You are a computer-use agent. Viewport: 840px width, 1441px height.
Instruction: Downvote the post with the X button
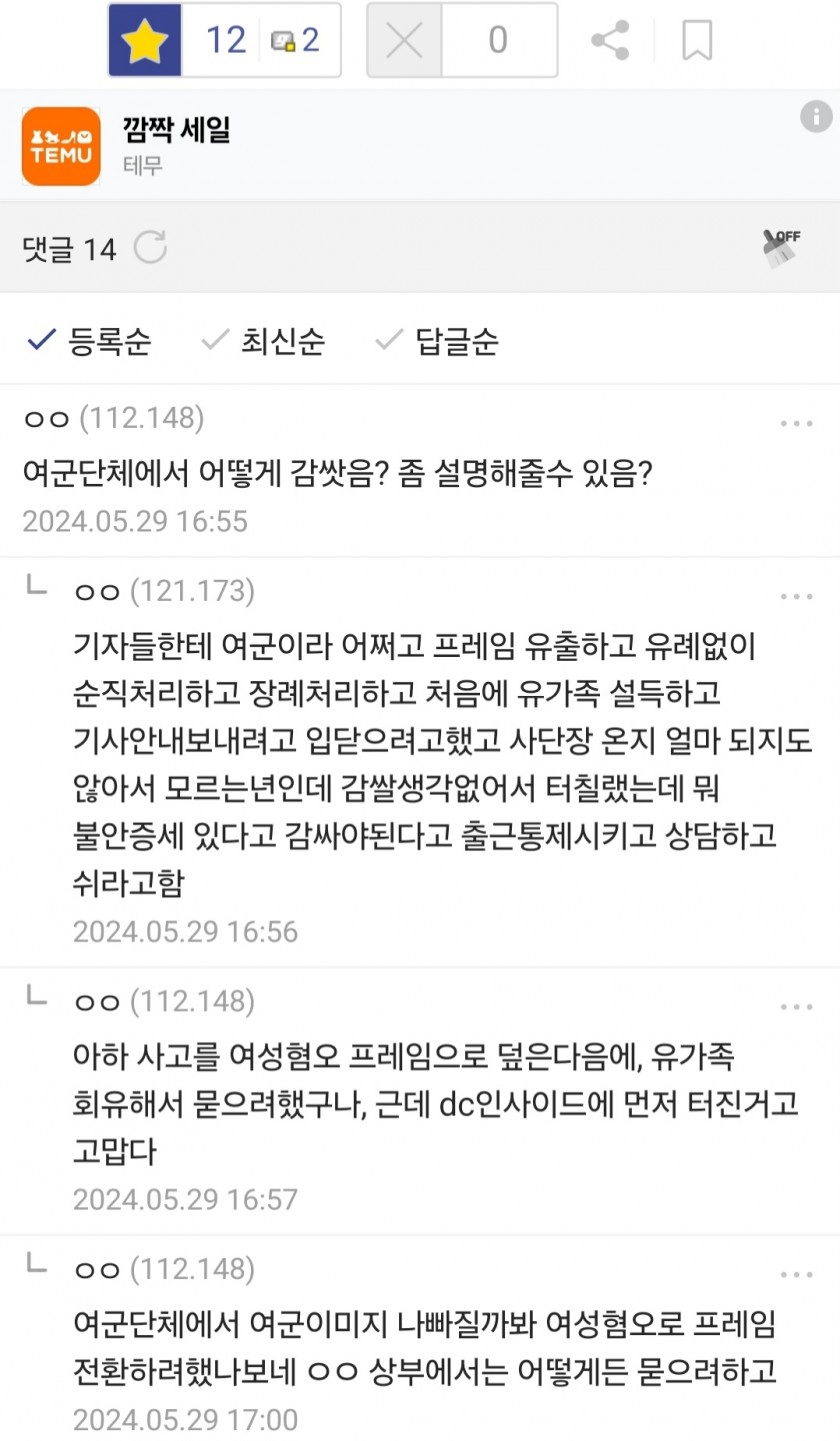[404, 40]
